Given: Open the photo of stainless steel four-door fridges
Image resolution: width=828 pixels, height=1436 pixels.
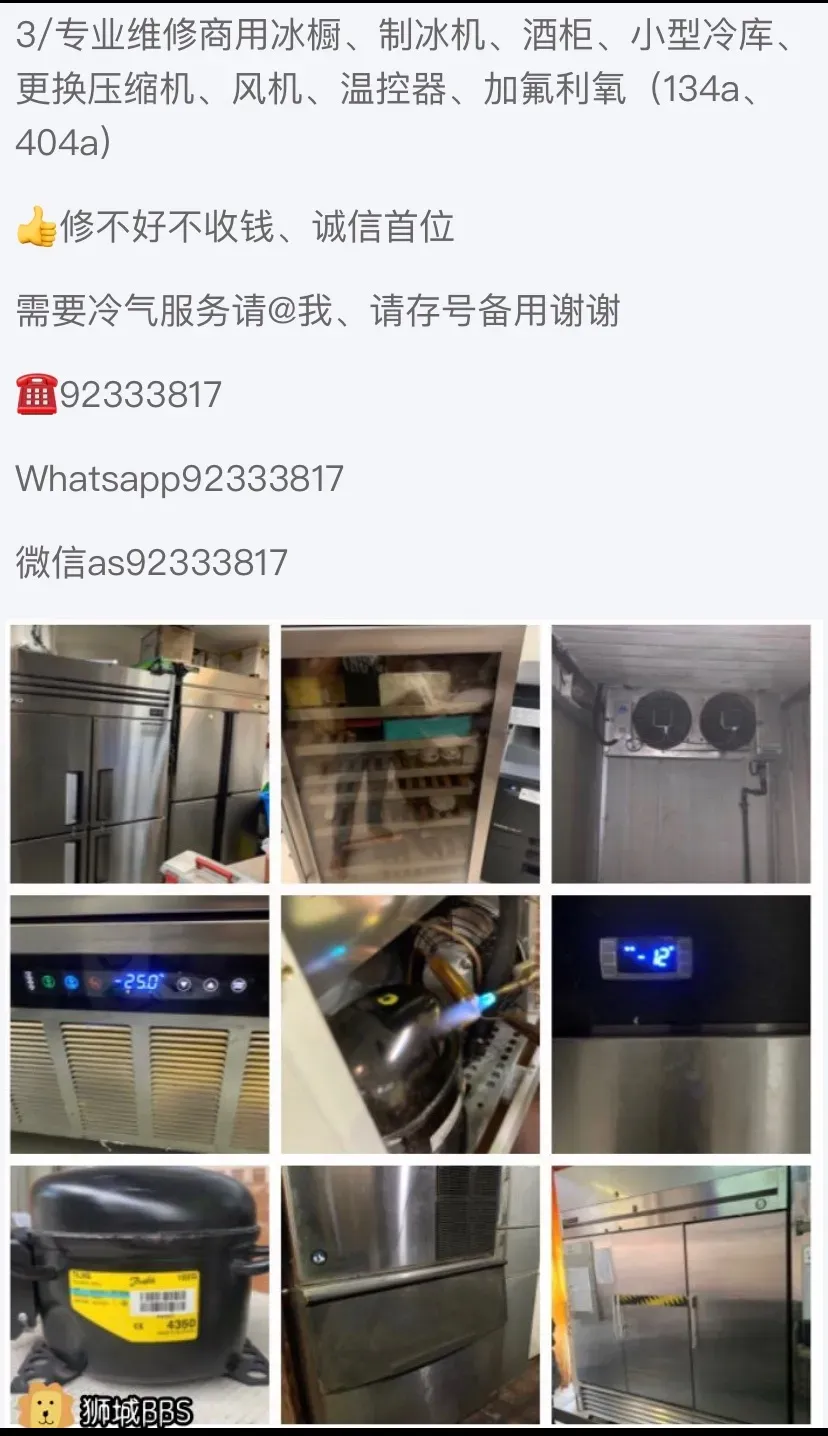Looking at the screenshot, I should [140, 754].
